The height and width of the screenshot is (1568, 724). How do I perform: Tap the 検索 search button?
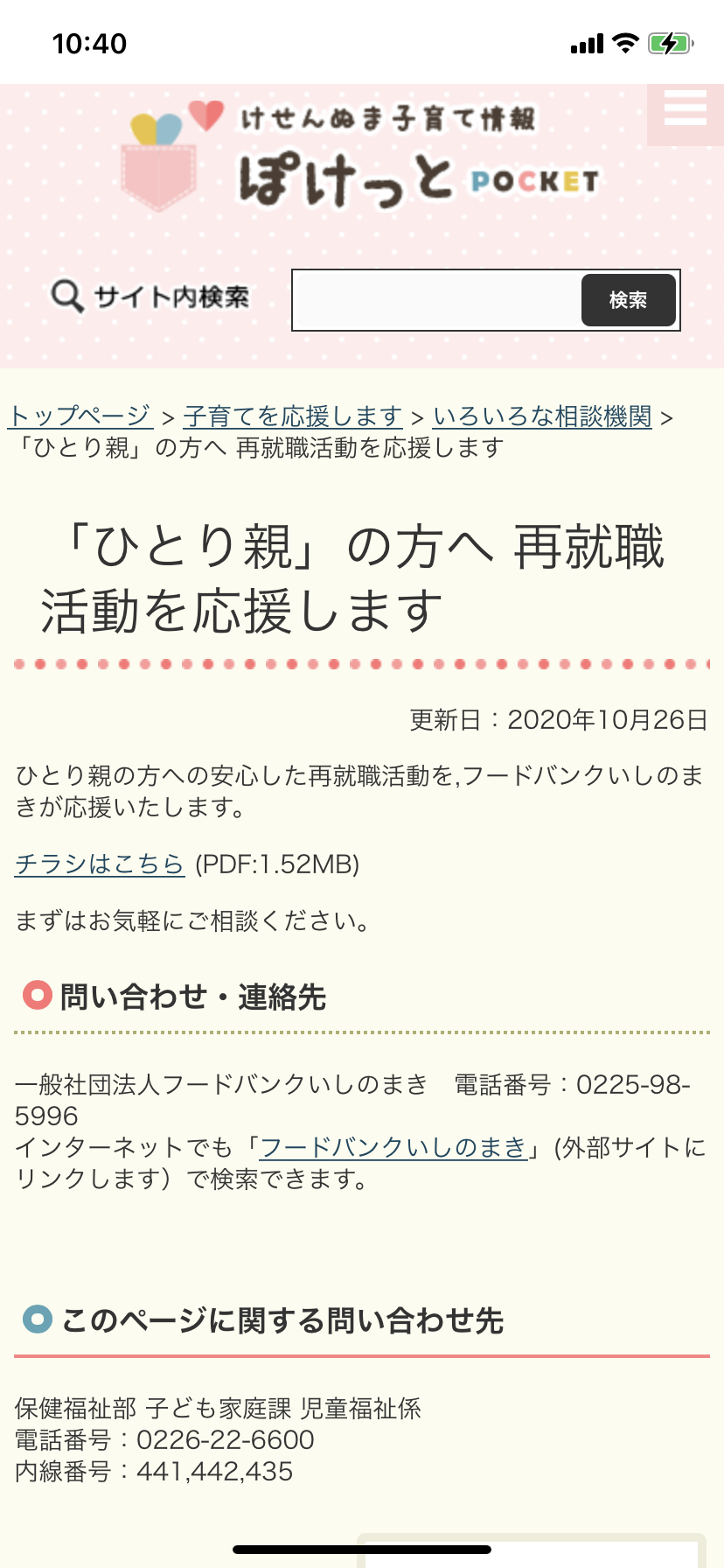[629, 300]
